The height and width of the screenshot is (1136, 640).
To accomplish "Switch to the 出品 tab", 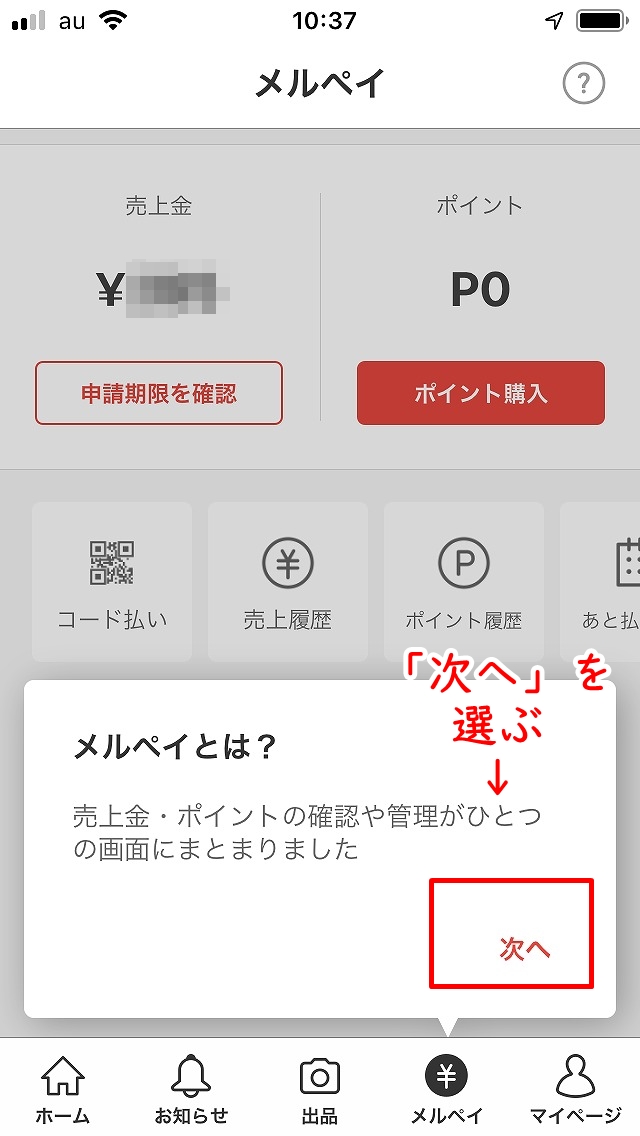I will click(x=320, y=1089).
